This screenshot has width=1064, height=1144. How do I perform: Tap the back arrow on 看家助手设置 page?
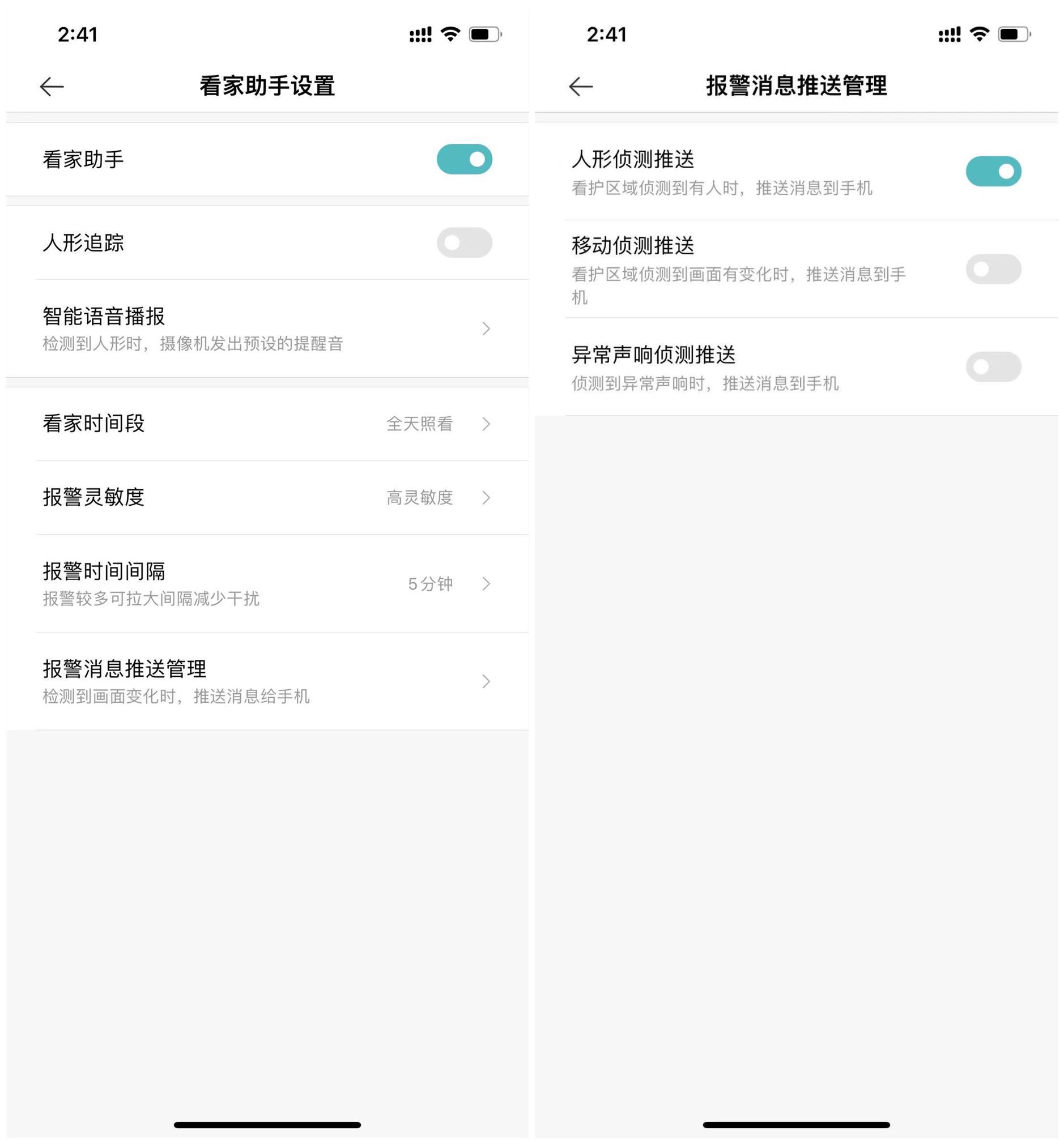[52, 86]
